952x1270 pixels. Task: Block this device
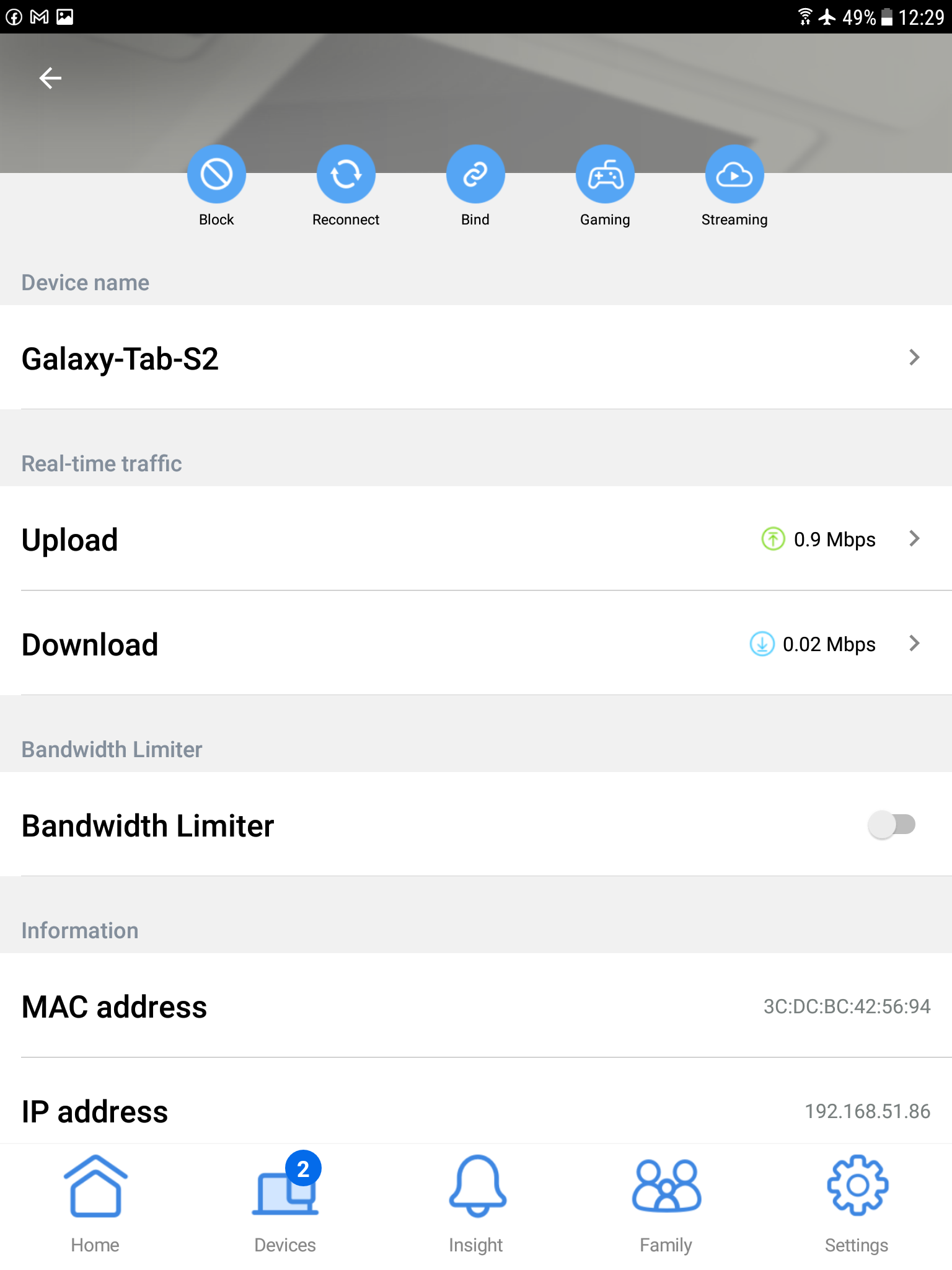click(x=216, y=174)
